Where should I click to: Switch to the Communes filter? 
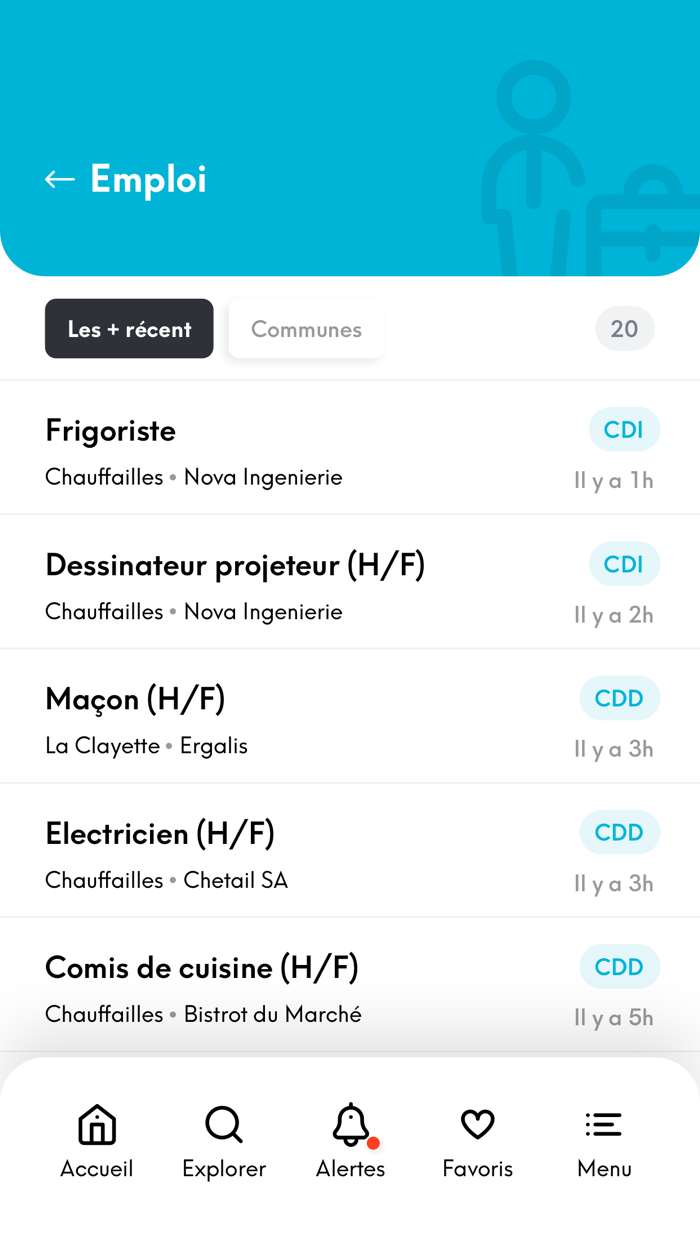click(x=306, y=329)
